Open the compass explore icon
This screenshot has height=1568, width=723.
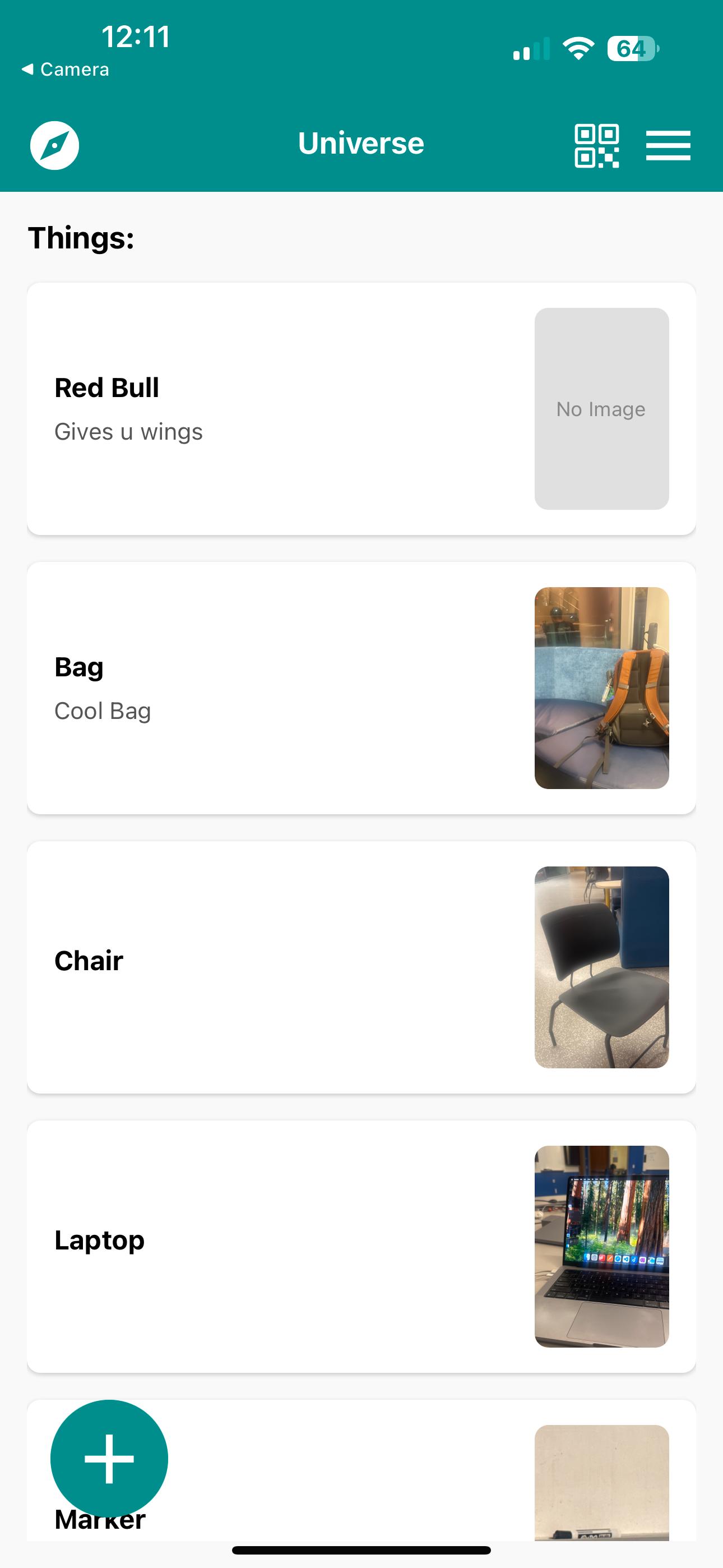tap(55, 145)
